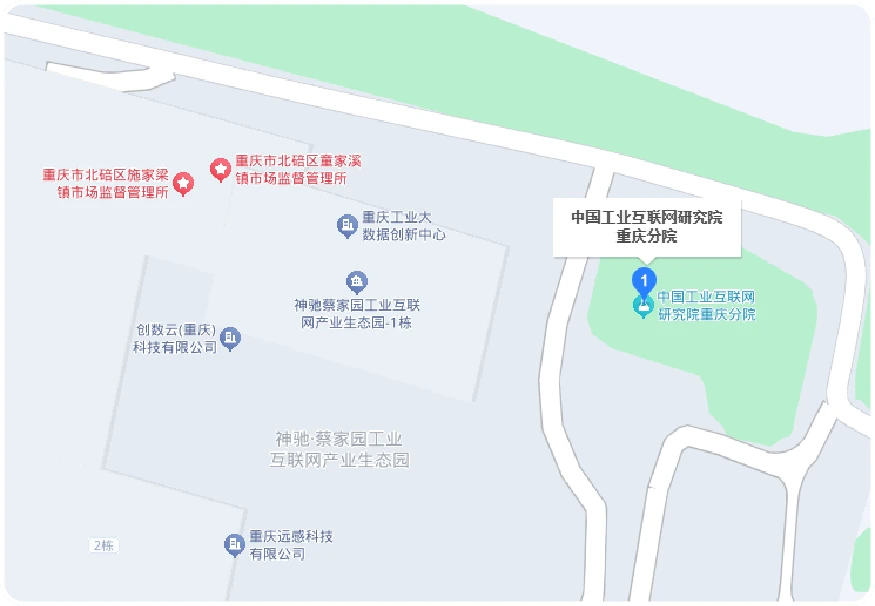Select the 重庆工业大数据创新中心 map point

click(347, 226)
